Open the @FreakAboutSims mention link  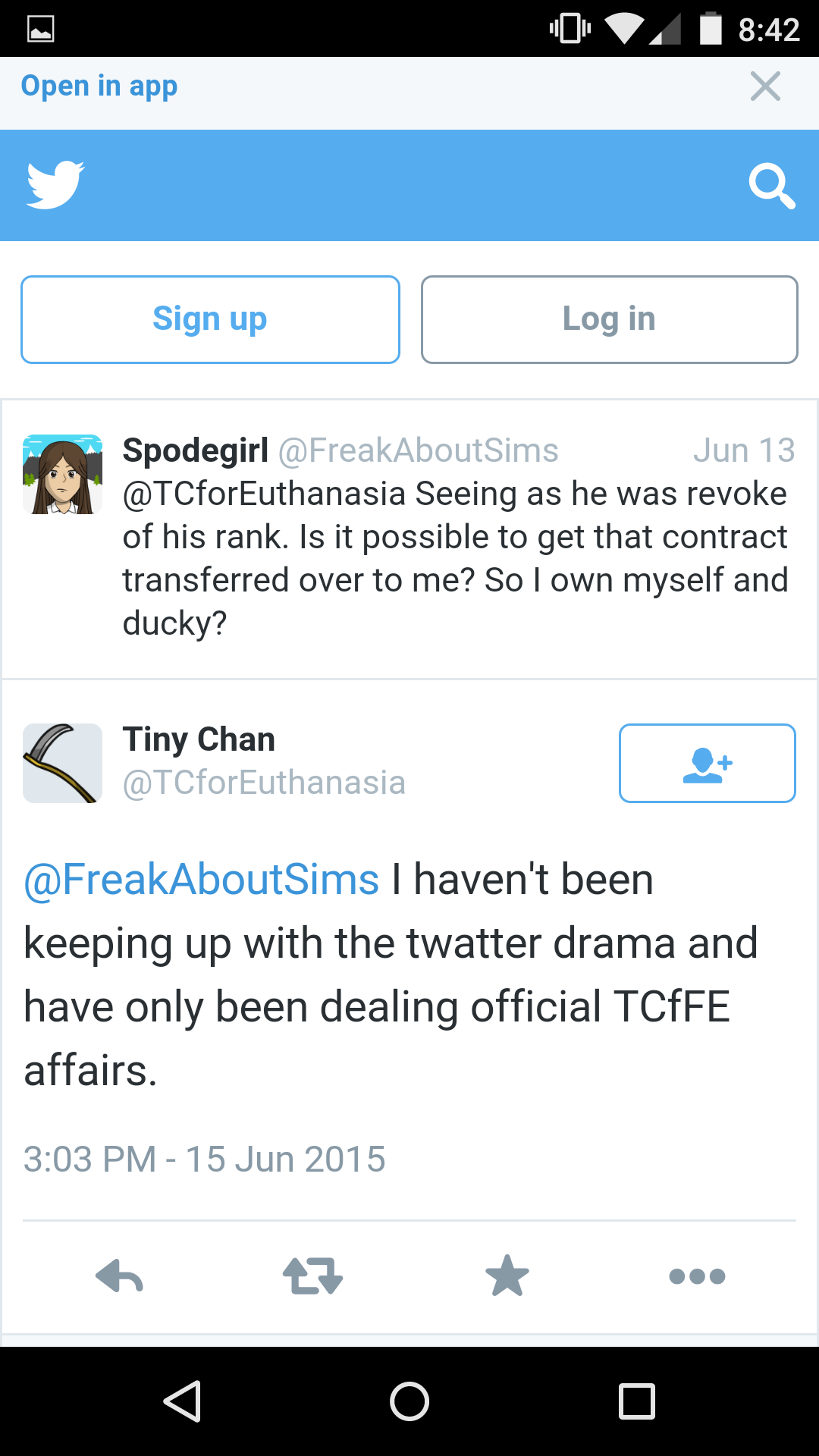(202, 880)
